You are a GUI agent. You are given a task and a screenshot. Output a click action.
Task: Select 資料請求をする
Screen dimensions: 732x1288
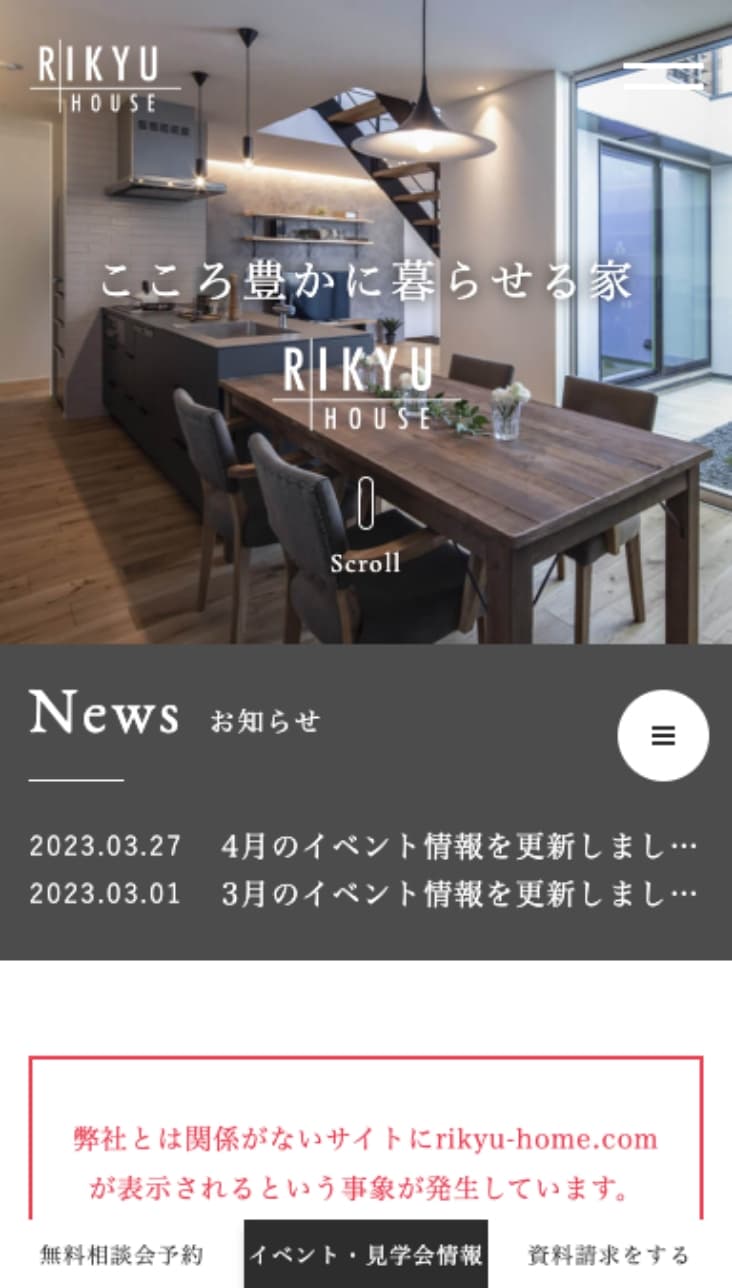[609, 1254]
